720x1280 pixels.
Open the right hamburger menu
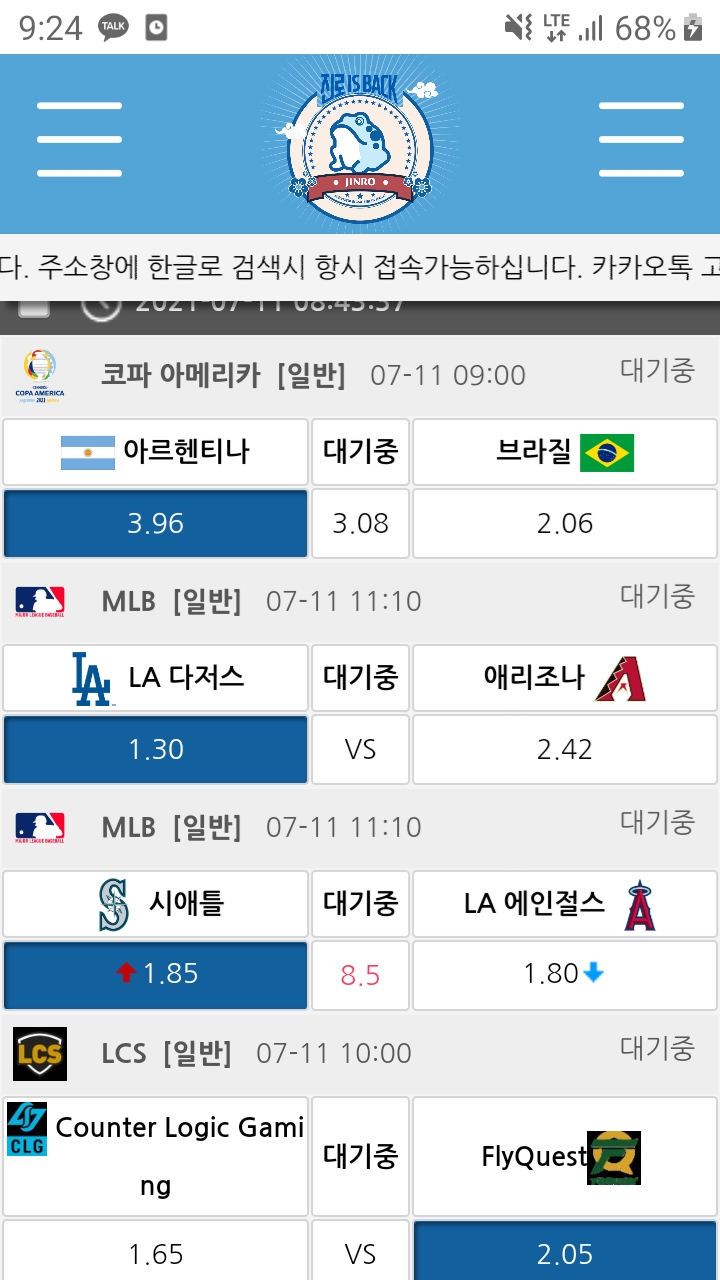click(x=641, y=139)
